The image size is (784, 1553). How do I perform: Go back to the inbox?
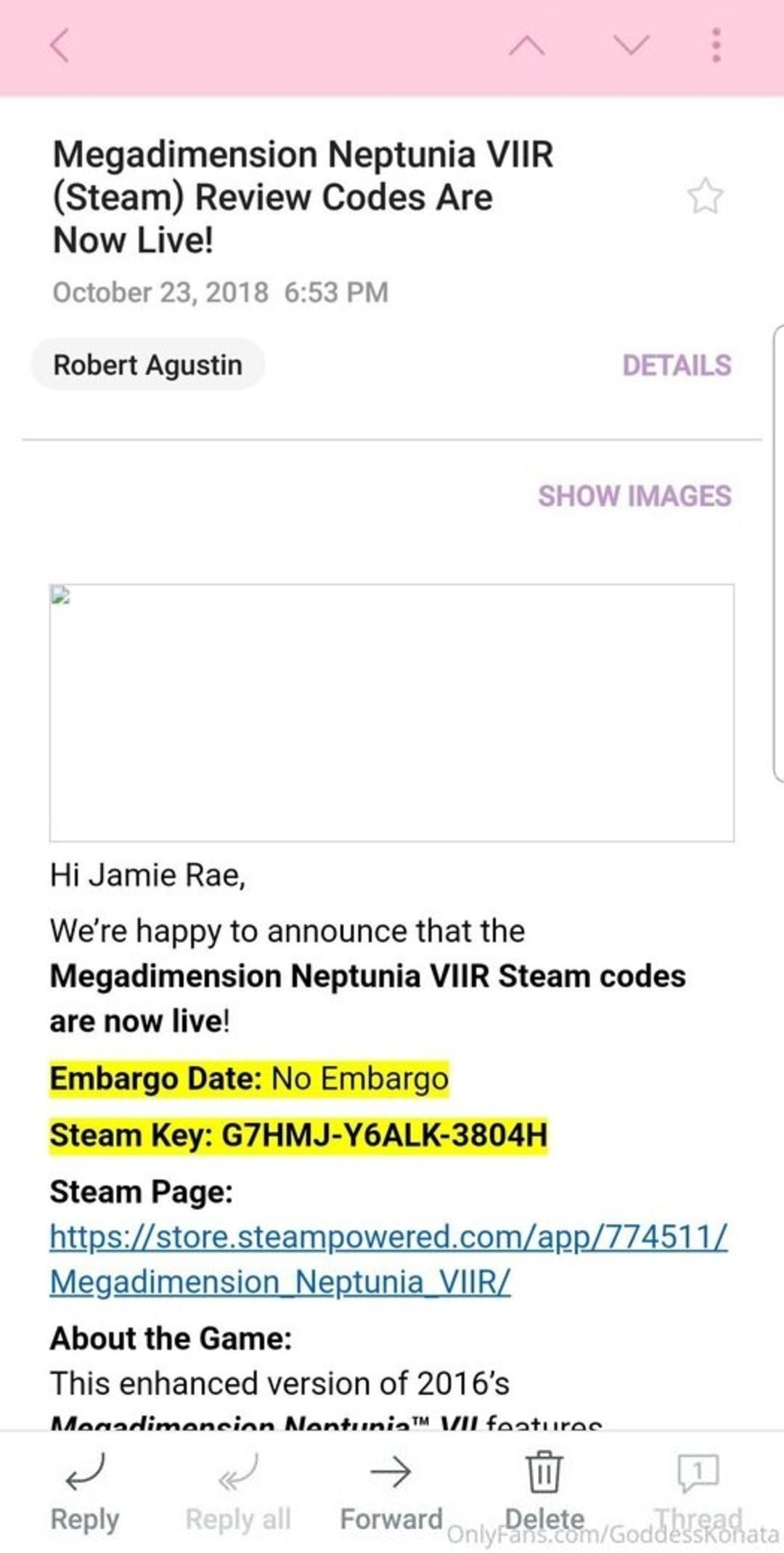[x=60, y=46]
